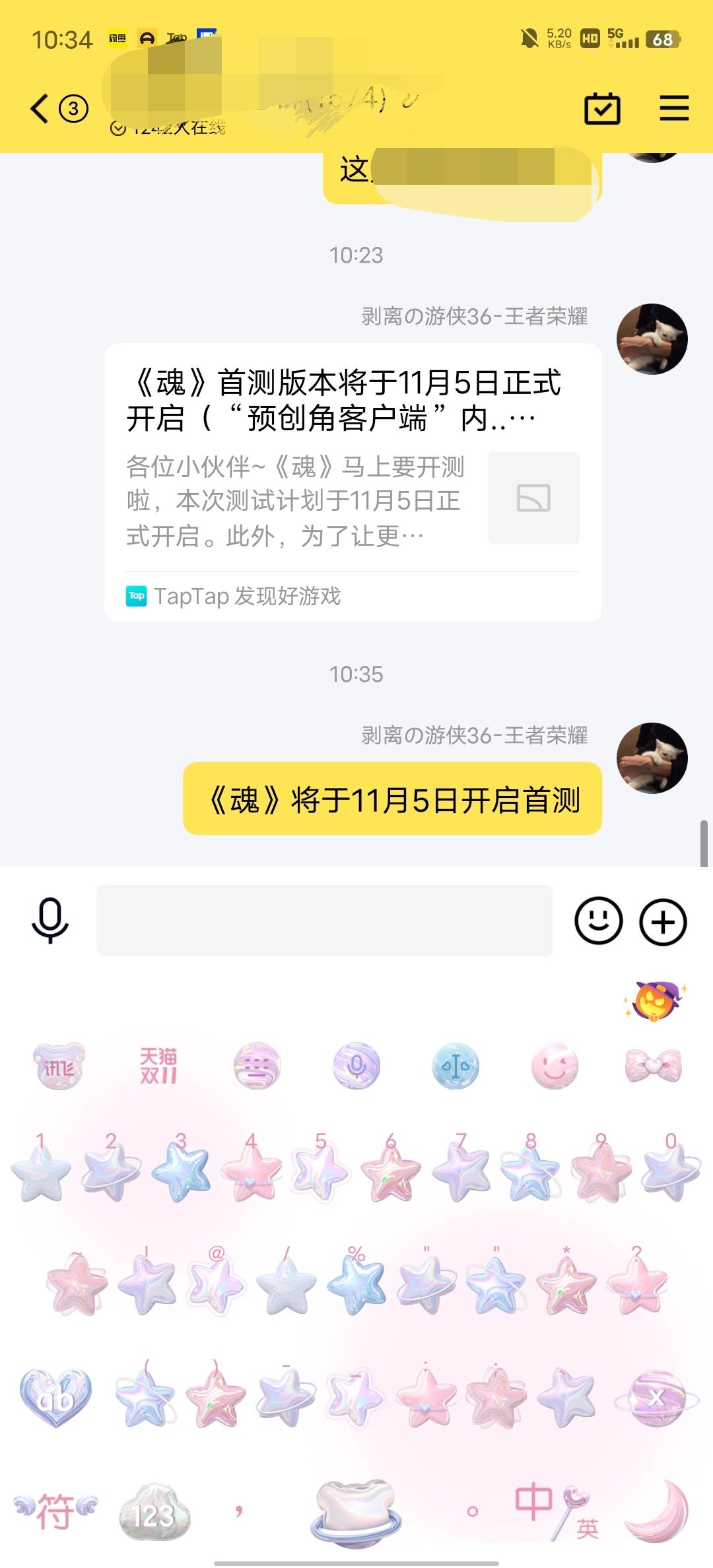713x1568 pixels.
Task: Focus the message text field
Action: 324,921
